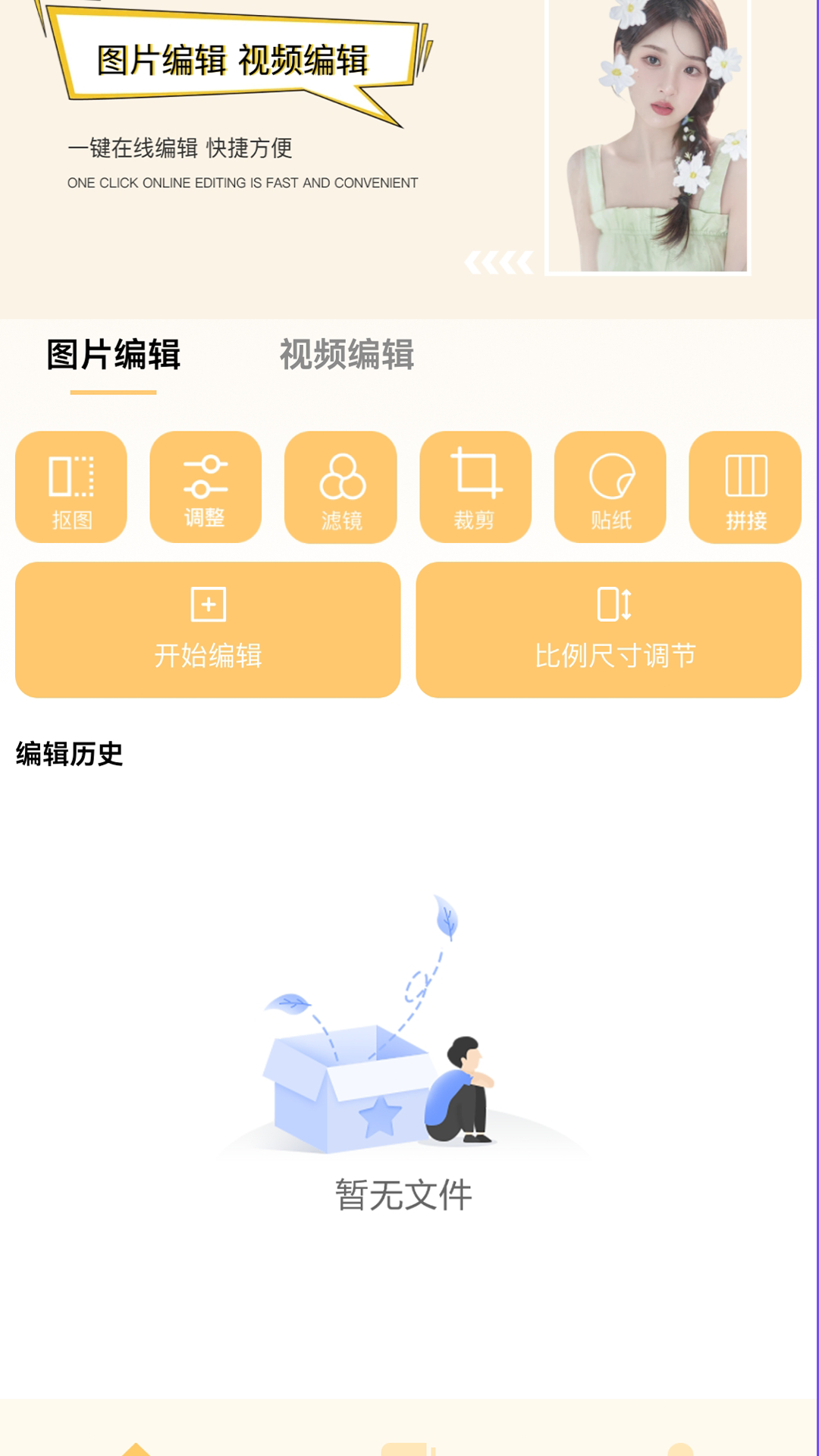Open the 抠图 cutout tool
Image resolution: width=819 pixels, height=1456 pixels.
tap(71, 487)
